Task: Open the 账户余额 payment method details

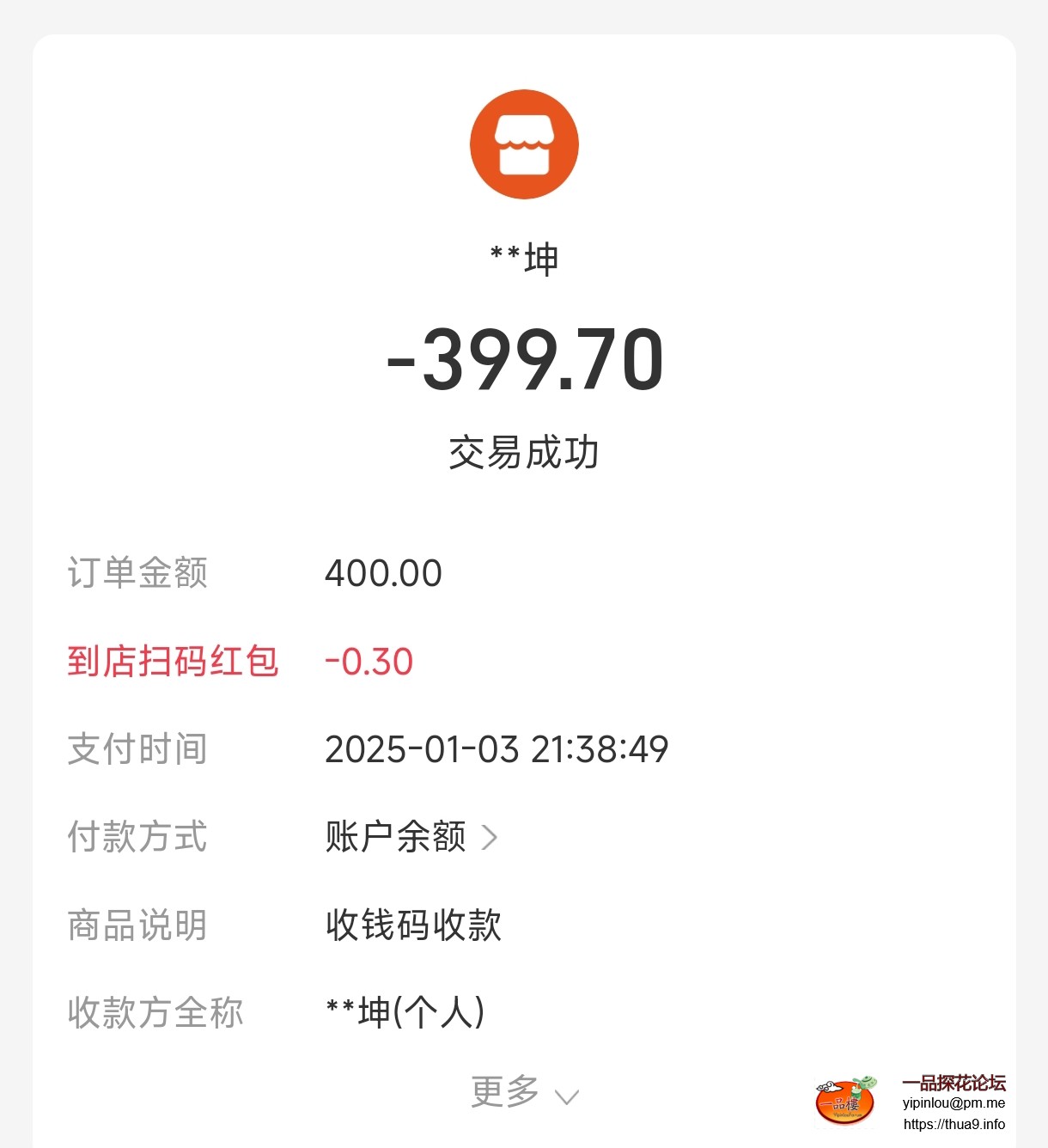Action: coord(412,837)
